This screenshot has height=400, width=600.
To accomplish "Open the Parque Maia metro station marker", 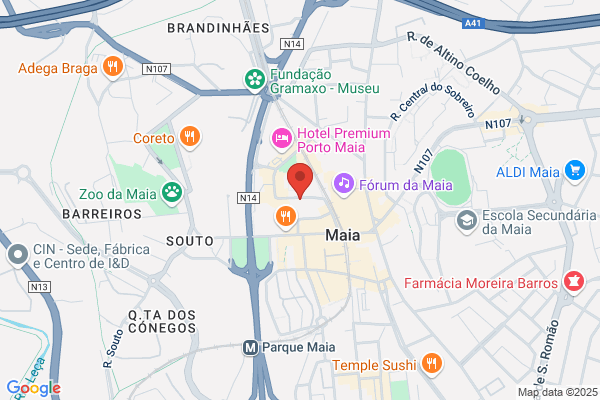I will (x=250, y=348).
